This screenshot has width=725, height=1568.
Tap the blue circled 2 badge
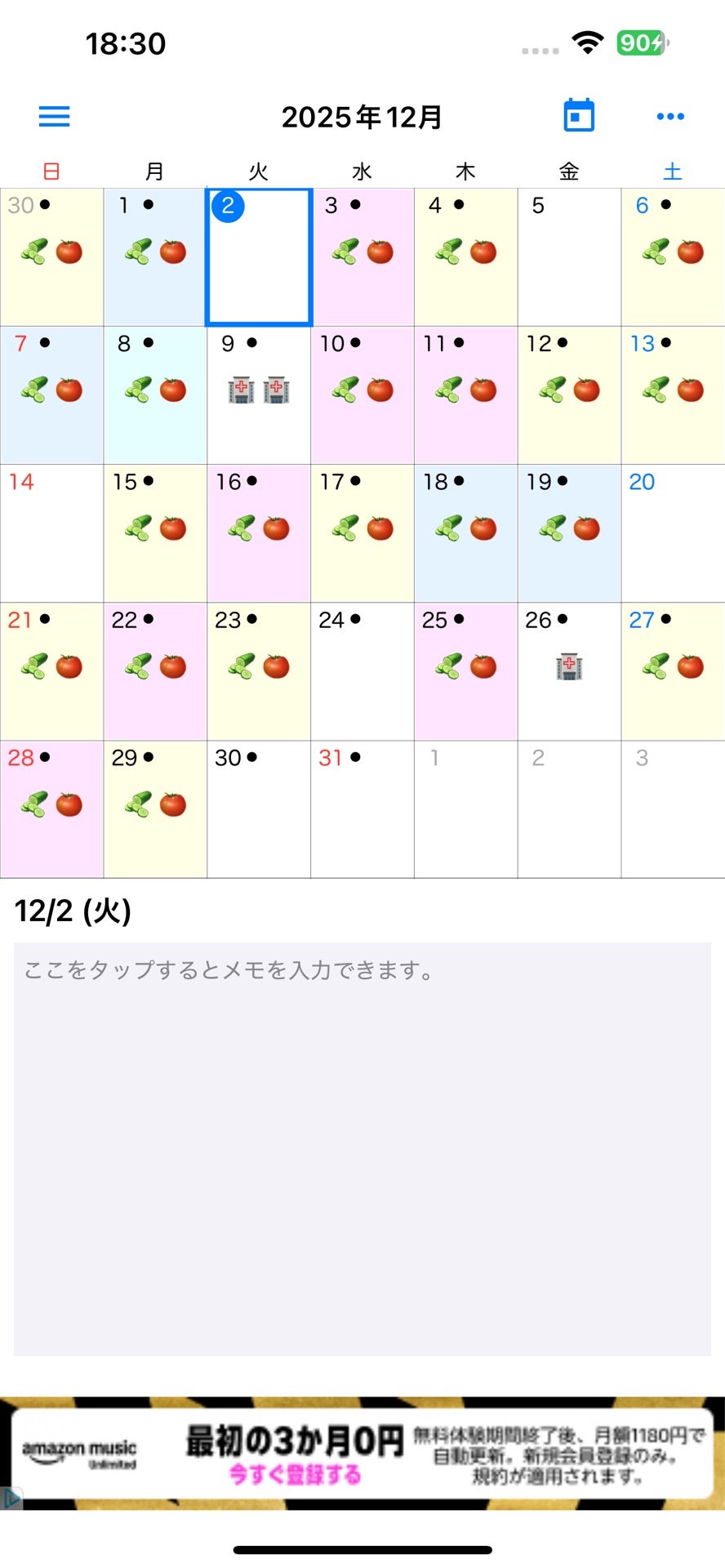(x=227, y=207)
